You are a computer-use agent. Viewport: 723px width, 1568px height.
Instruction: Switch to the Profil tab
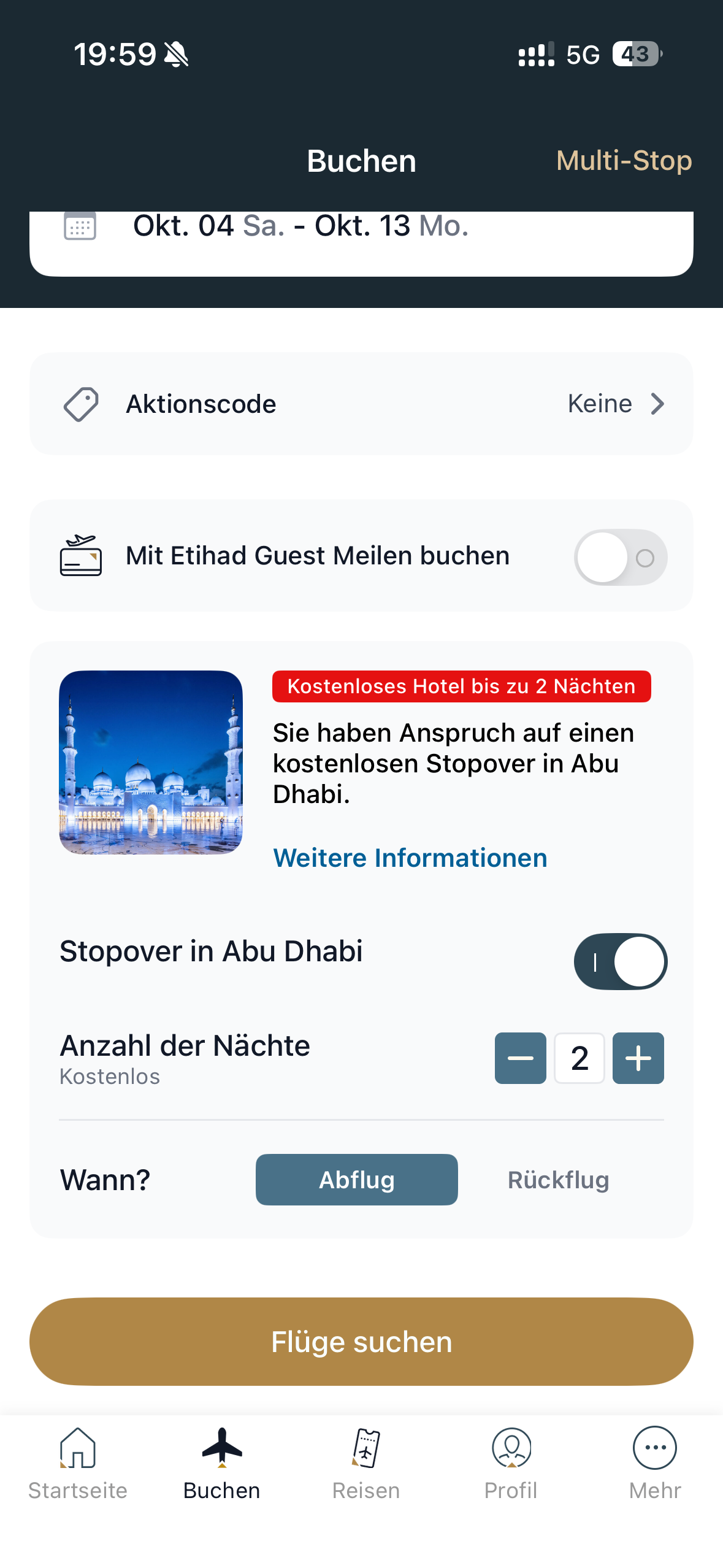pyautogui.click(x=511, y=1463)
